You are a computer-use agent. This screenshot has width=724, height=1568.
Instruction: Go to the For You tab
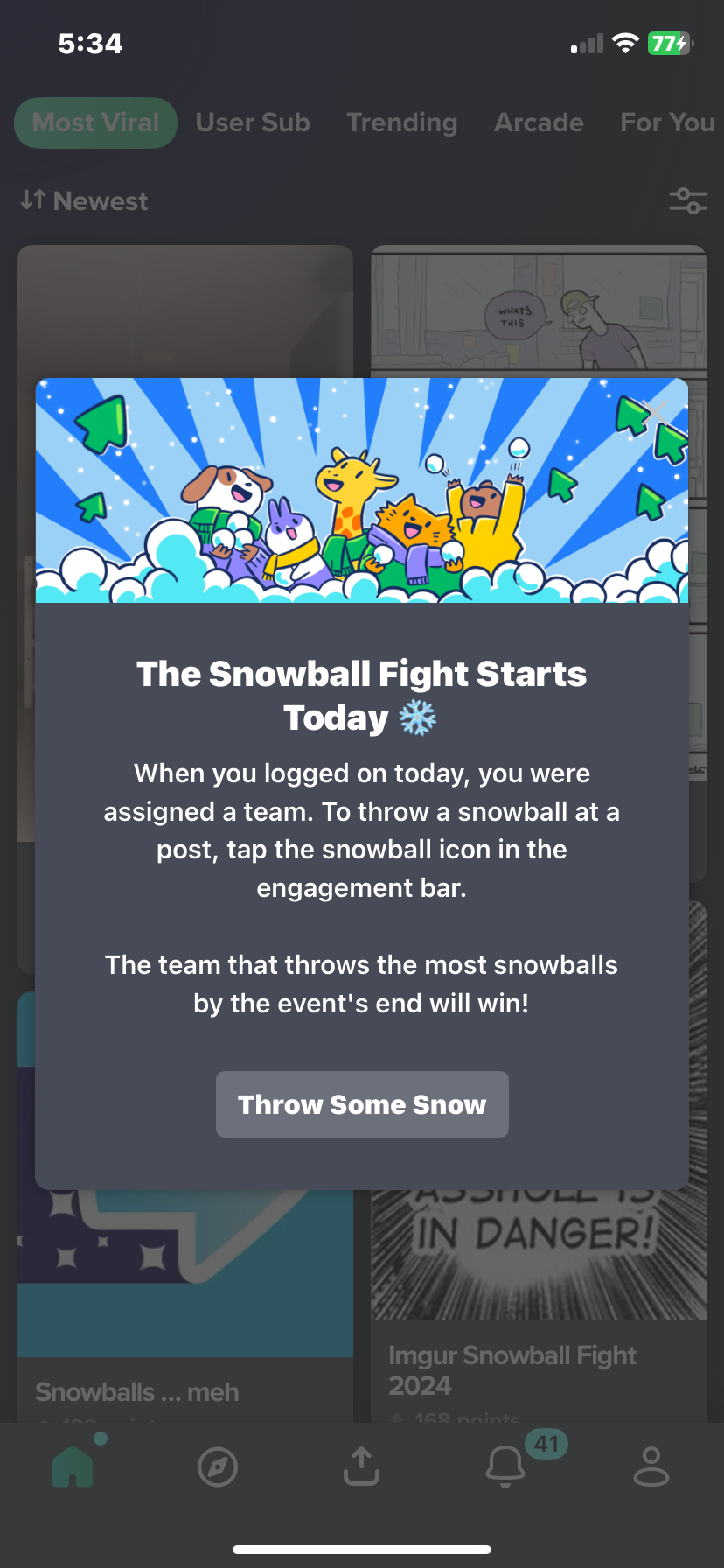[666, 122]
